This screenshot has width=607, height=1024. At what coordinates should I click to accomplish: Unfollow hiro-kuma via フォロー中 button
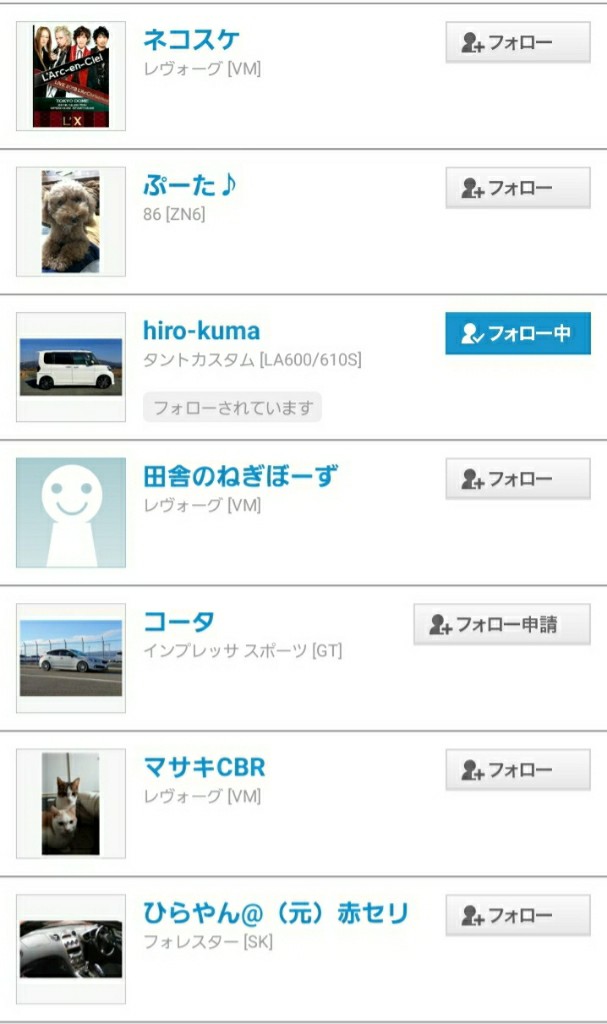[x=518, y=333]
